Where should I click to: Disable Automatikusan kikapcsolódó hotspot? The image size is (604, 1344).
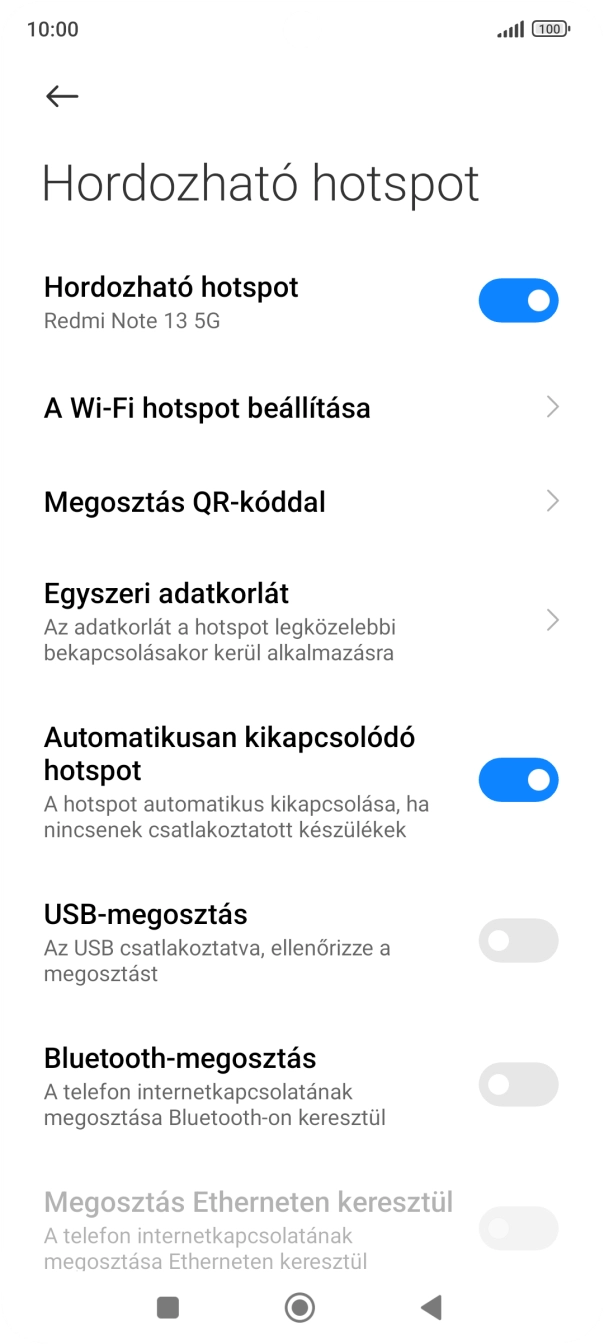518,780
